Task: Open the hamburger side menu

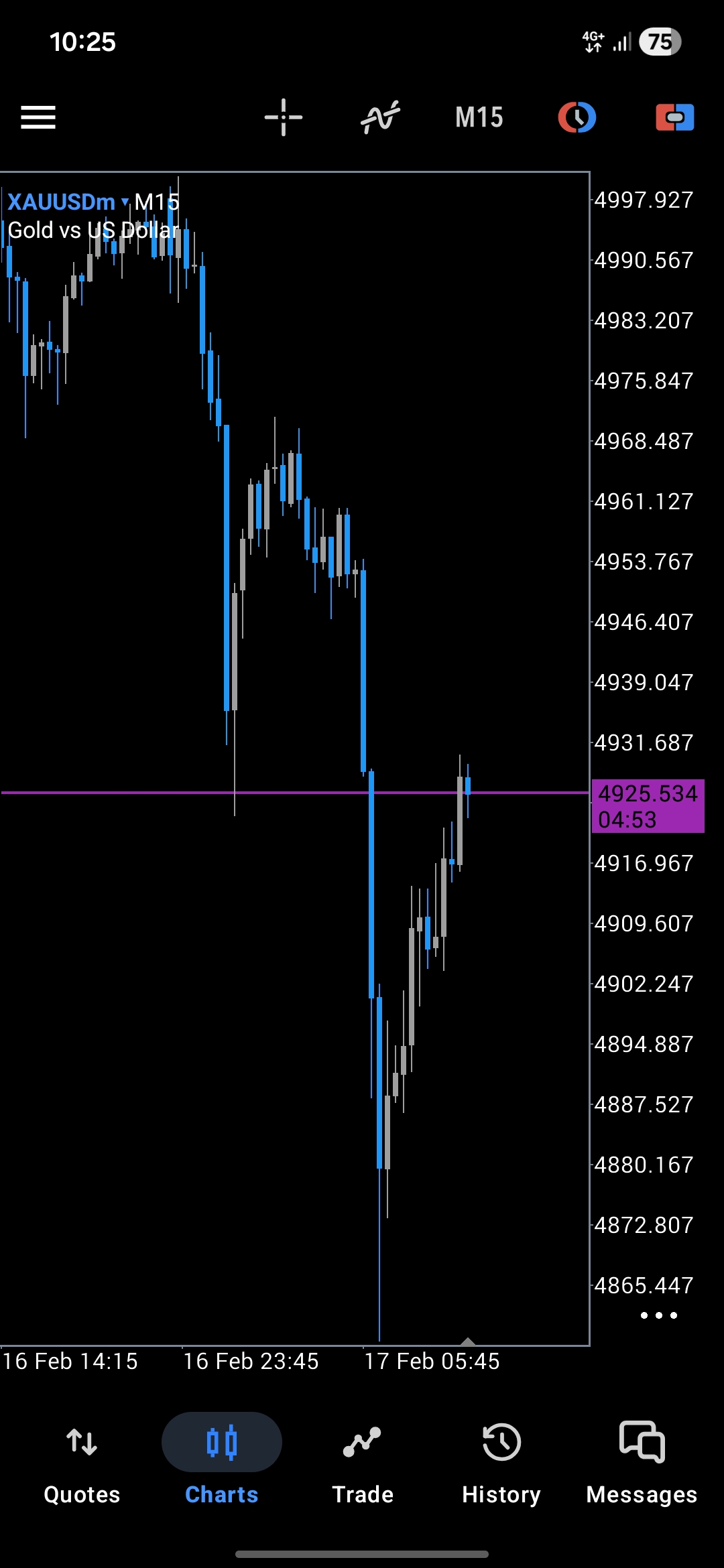Action: (38, 118)
